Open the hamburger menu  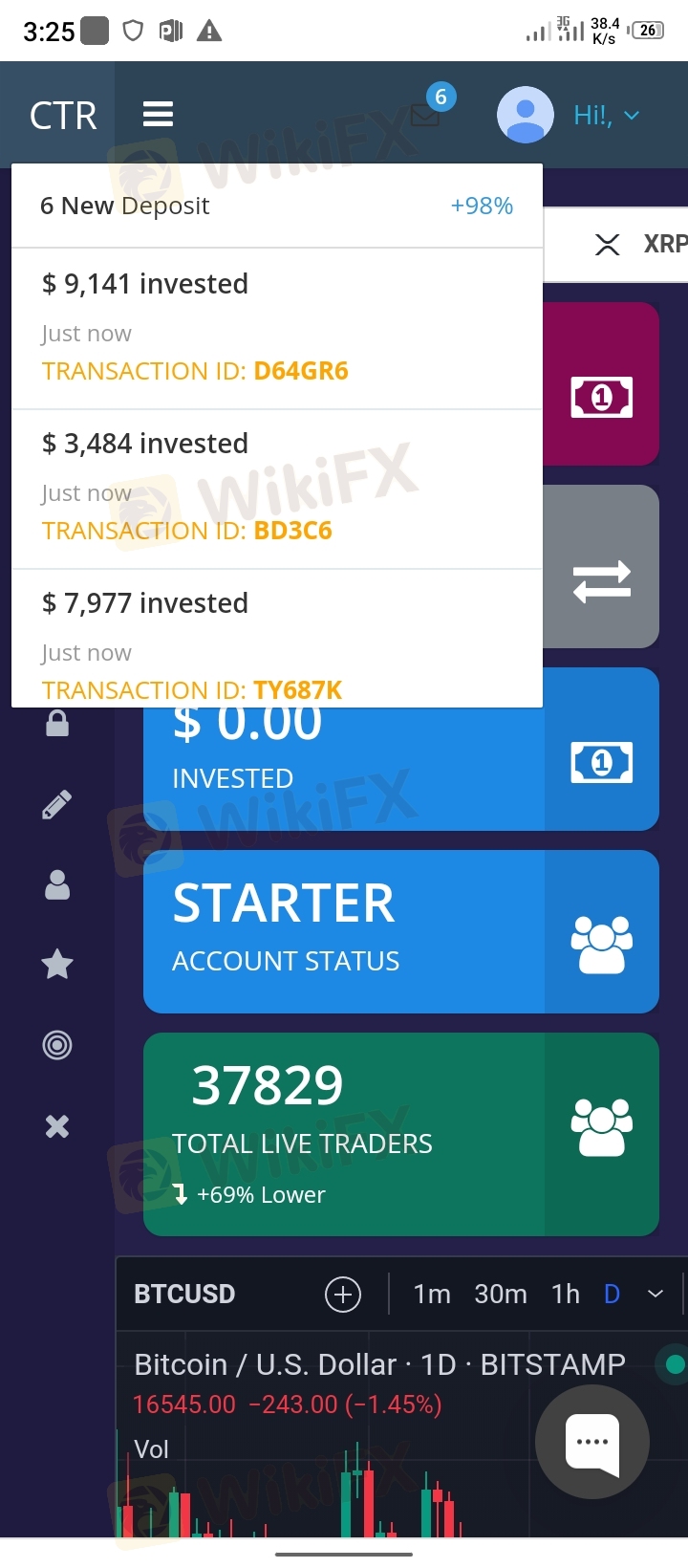[x=158, y=115]
